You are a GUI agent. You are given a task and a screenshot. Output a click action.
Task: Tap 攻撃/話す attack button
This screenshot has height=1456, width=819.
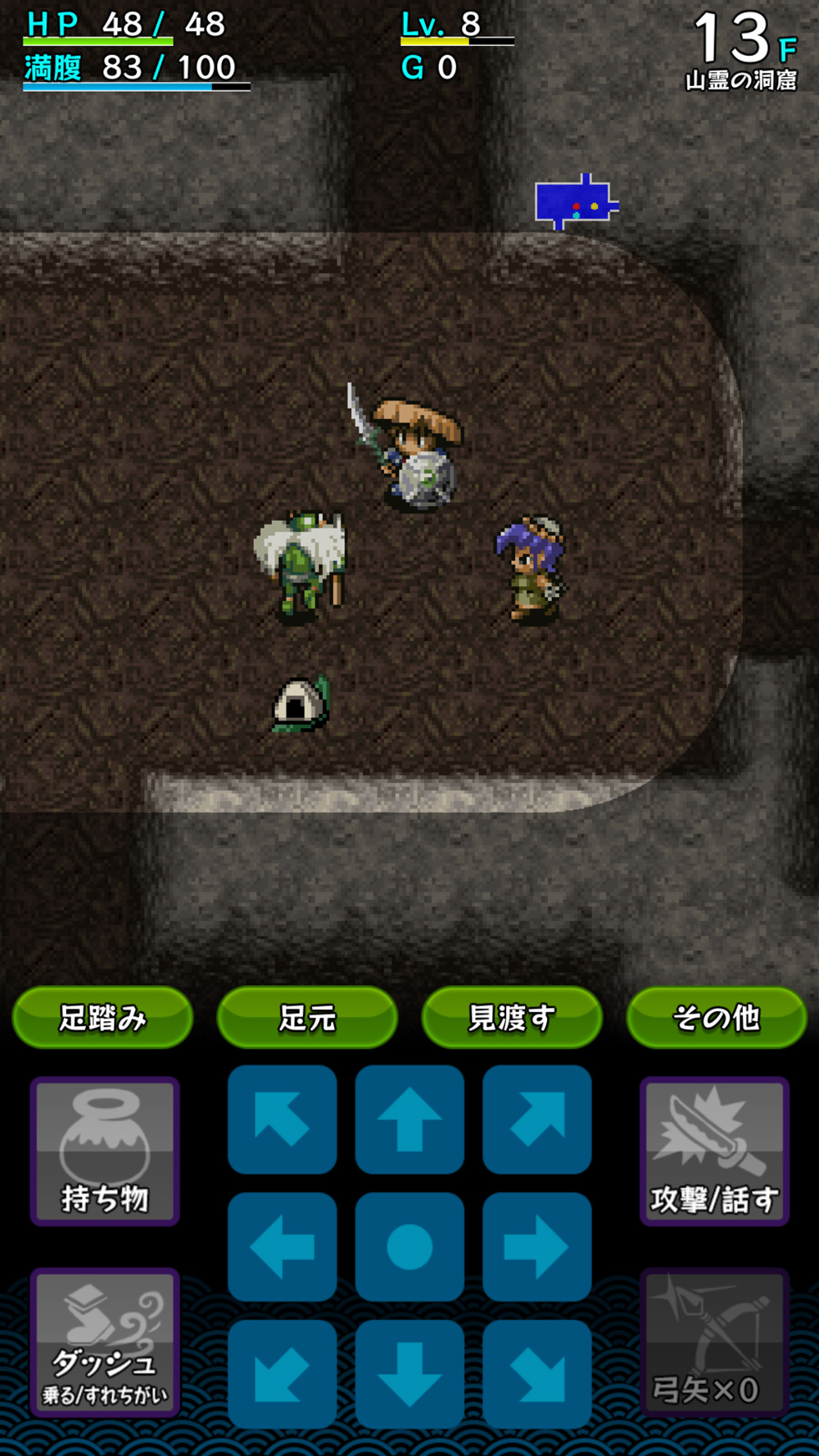click(x=714, y=1151)
